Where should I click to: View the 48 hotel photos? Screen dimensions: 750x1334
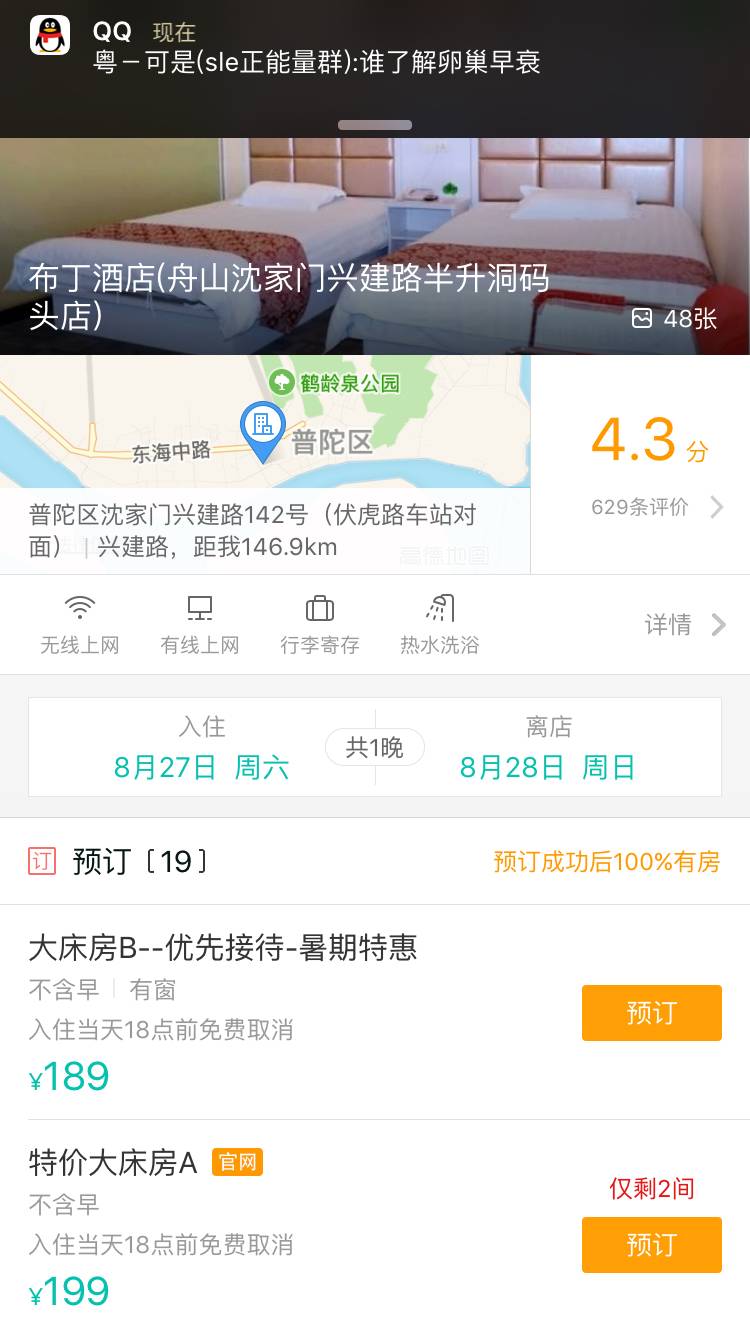coord(676,319)
